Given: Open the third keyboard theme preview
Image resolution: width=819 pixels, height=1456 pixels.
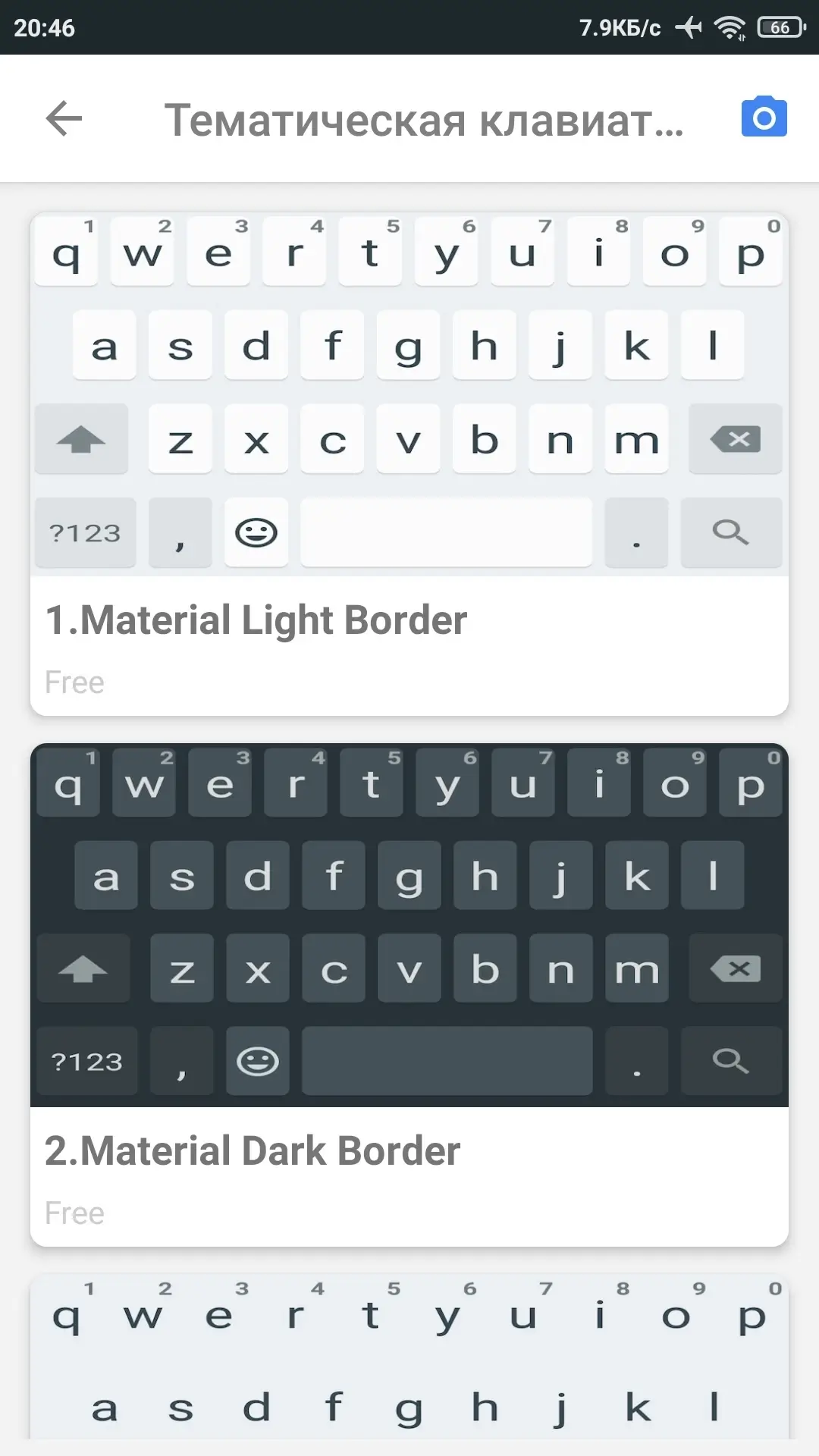Looking at the screenshot, I should tap(409, 1356).
